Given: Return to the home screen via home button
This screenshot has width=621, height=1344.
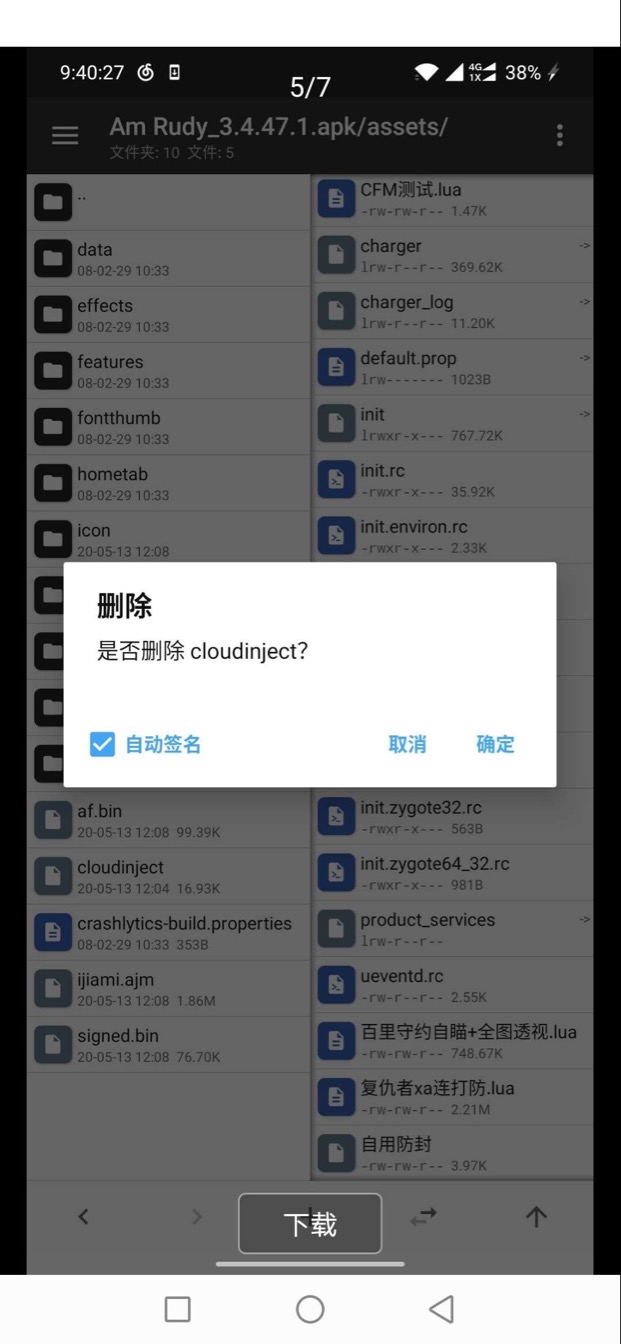Looking at the screenshot, I should [310, 1309].
